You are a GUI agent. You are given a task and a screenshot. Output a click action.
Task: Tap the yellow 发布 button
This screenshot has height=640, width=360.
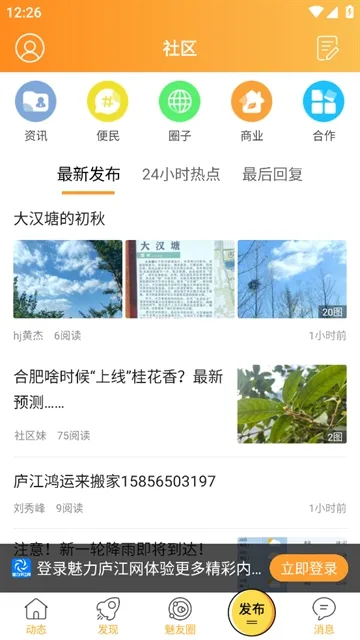(252, 612)
